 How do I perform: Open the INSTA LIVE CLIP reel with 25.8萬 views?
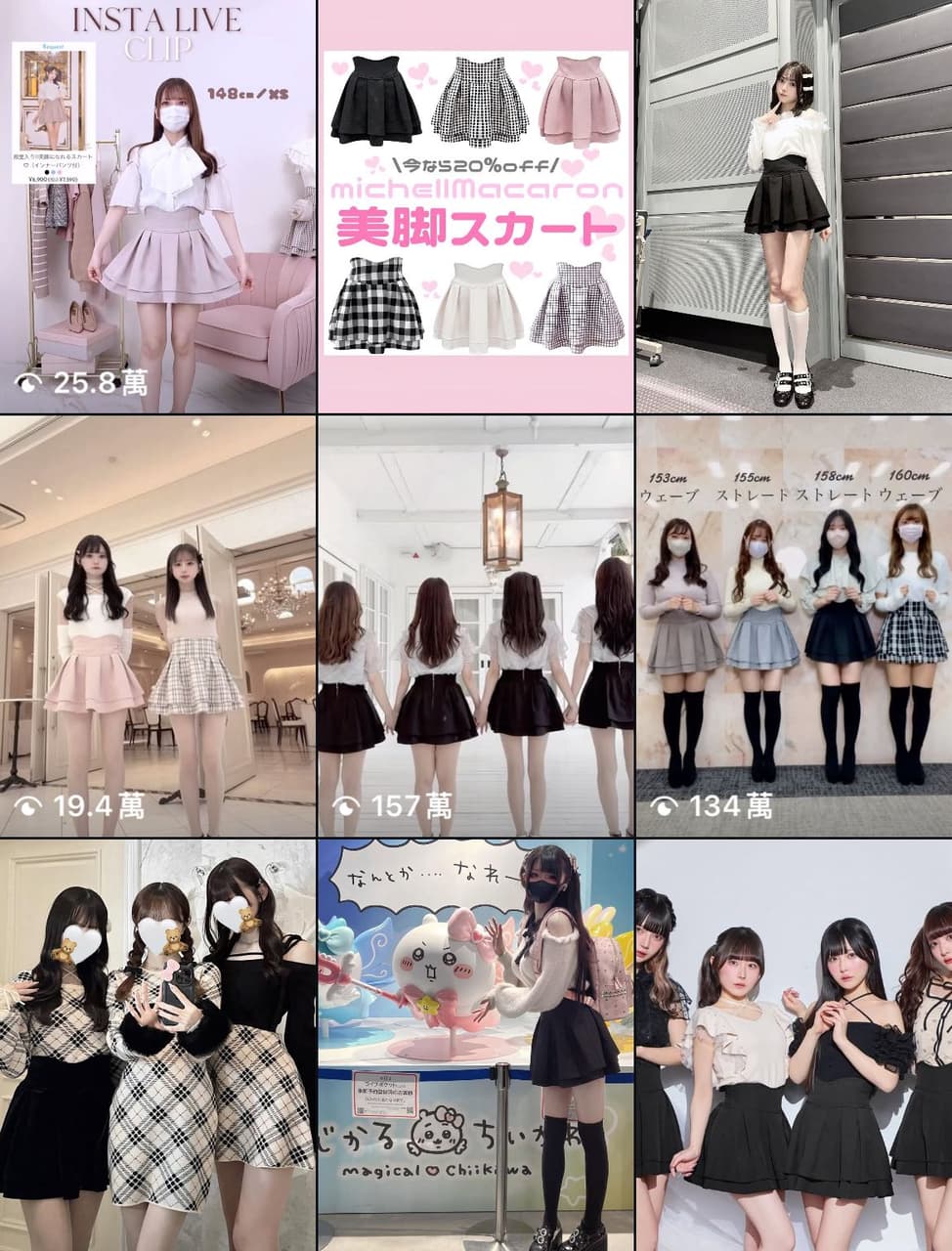pyautogui.click(x=157, y=206)
